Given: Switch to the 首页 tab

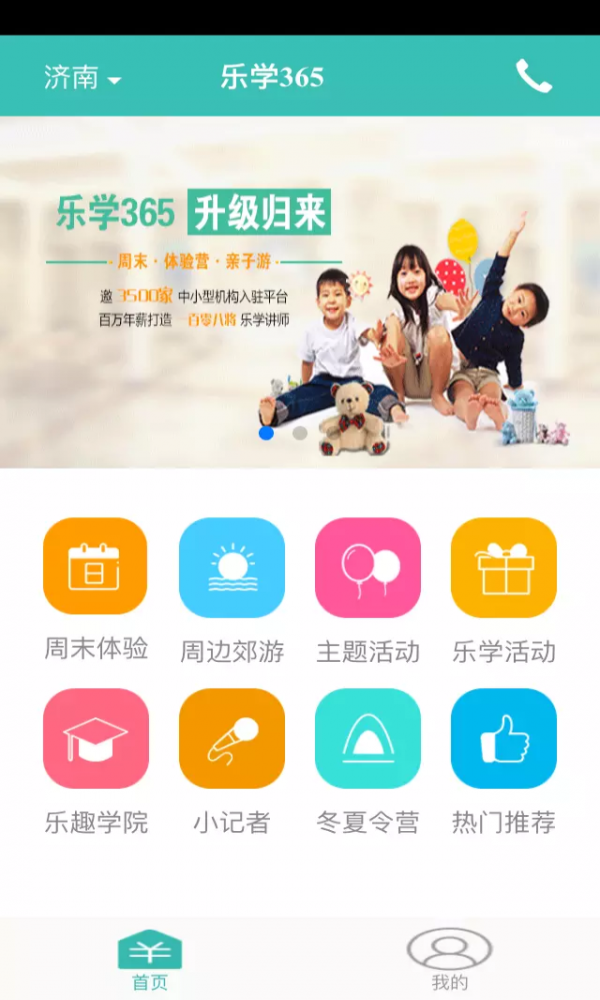Looking at the screenshot, I should [150, 958].
